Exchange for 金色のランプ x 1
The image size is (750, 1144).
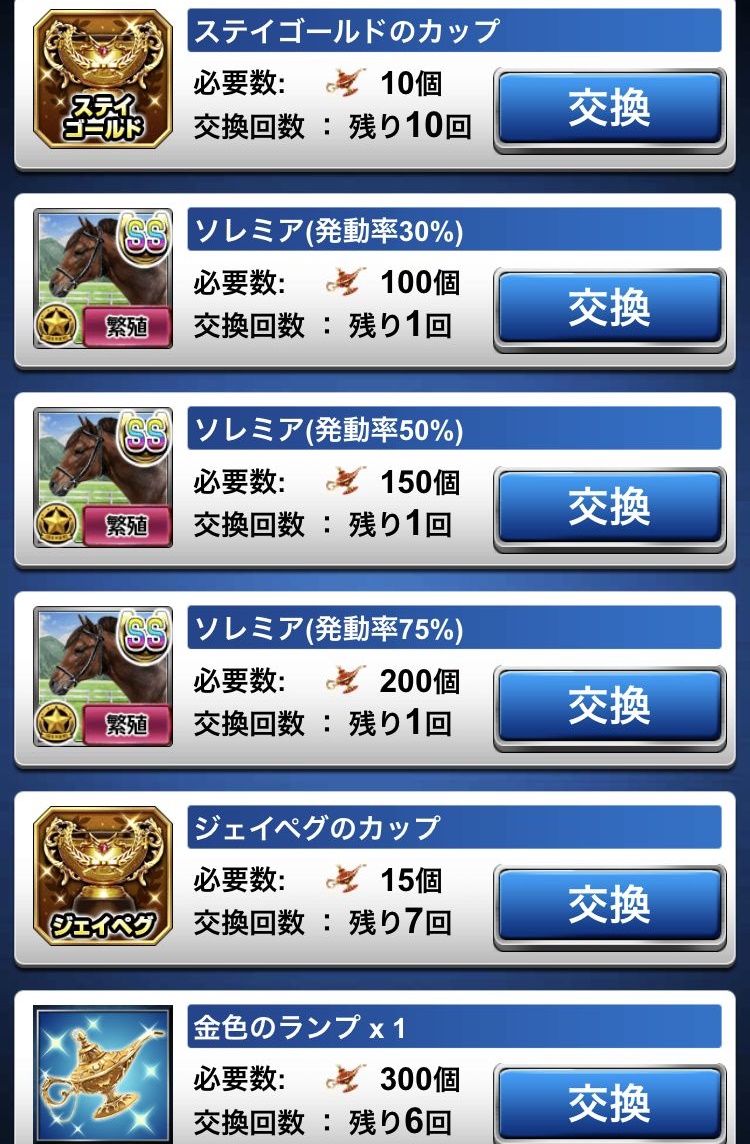coord(609,1102)
